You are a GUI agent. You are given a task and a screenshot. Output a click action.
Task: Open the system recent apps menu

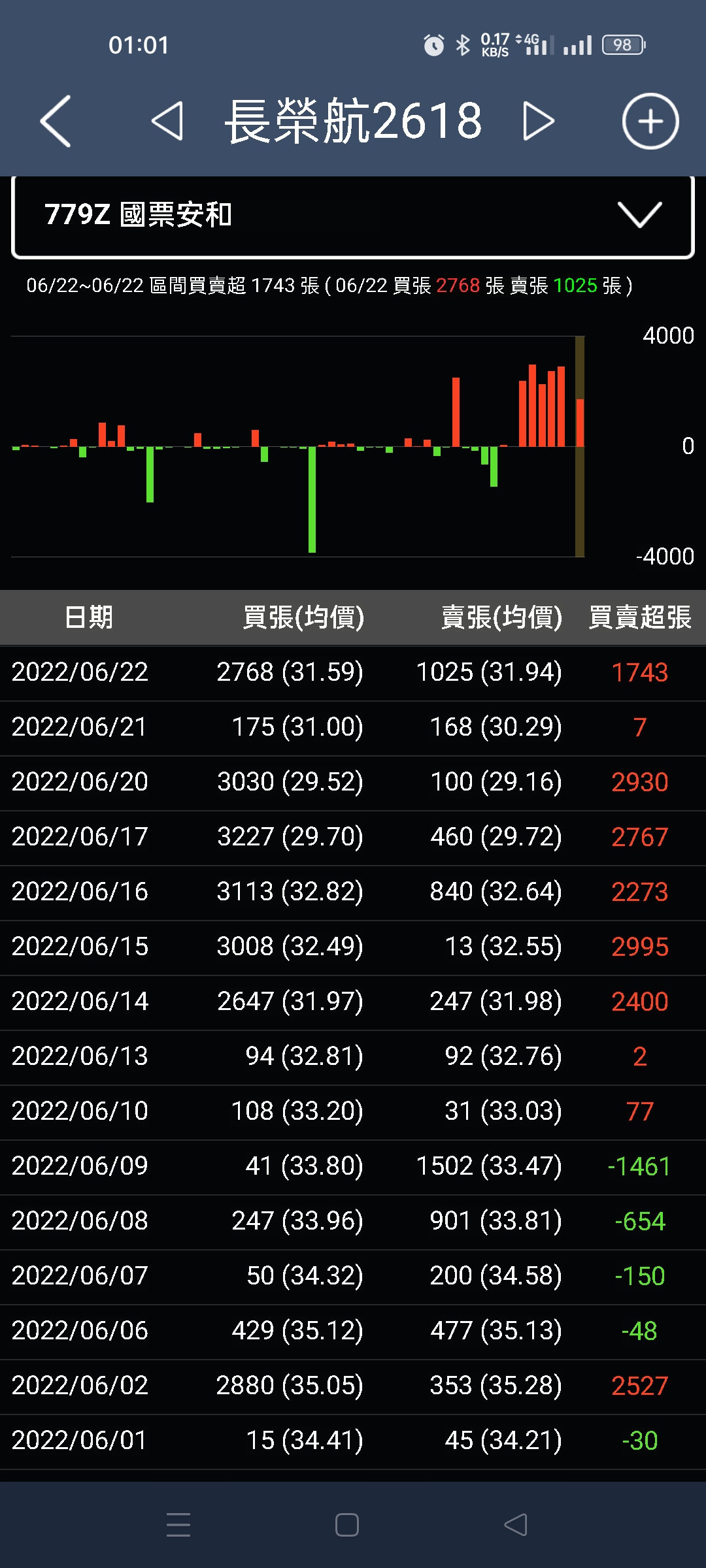point(178,1525)
